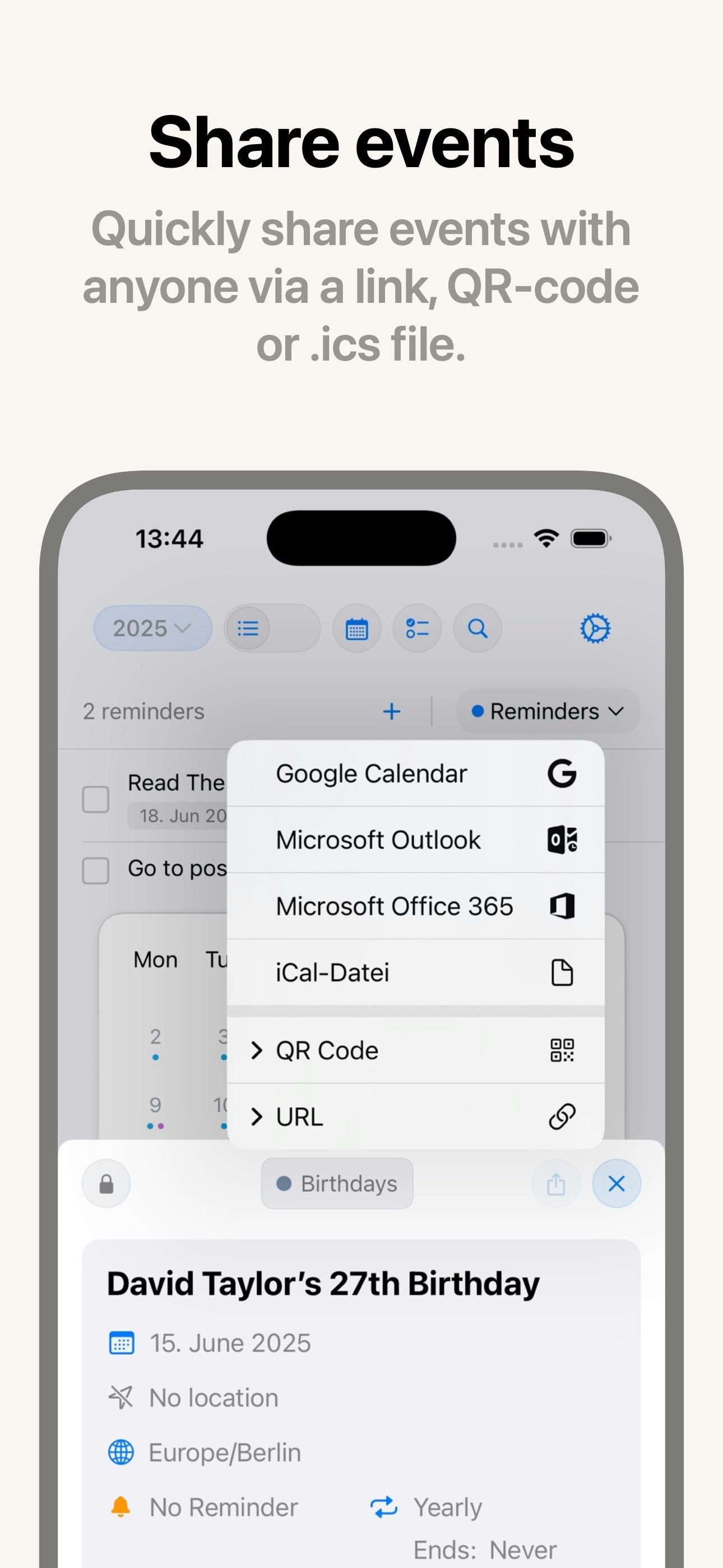Open the 2025 year dropdown
723x1568 pixels.
click(x=152, y=629)
